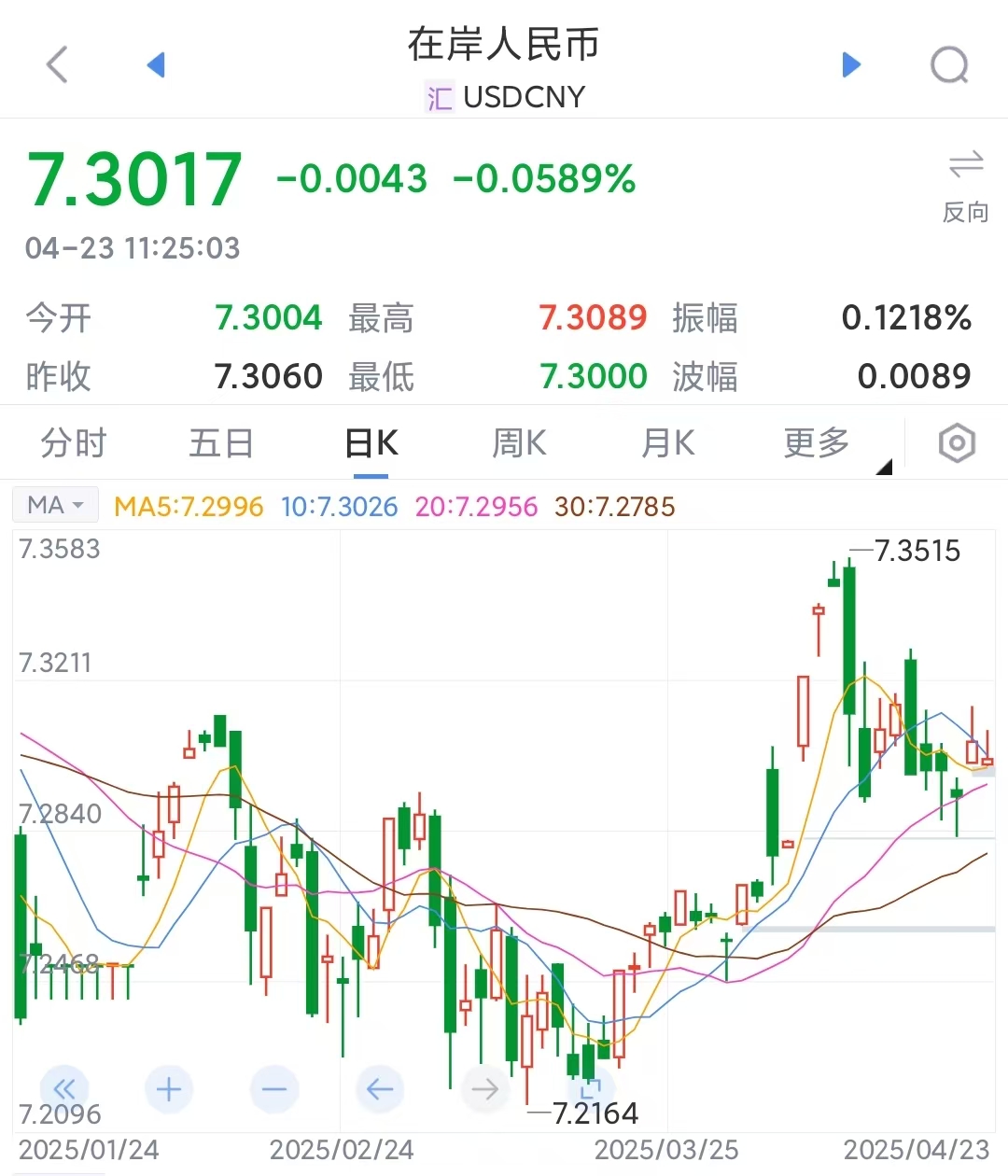Select the 日K chart tab
The height and width of the screenshot is (1176, 1008).
pos(371,443)
